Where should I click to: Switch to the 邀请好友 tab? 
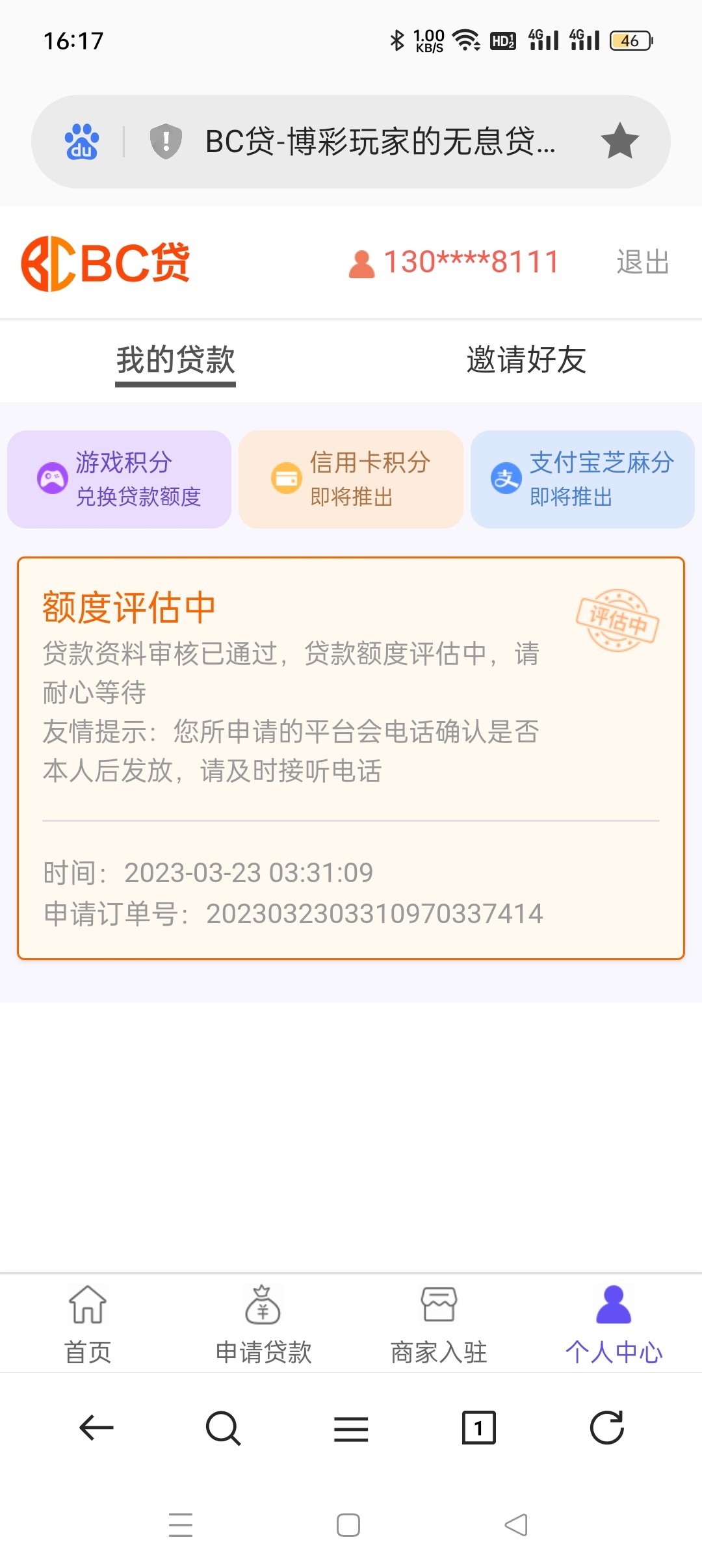pos(526,360)
